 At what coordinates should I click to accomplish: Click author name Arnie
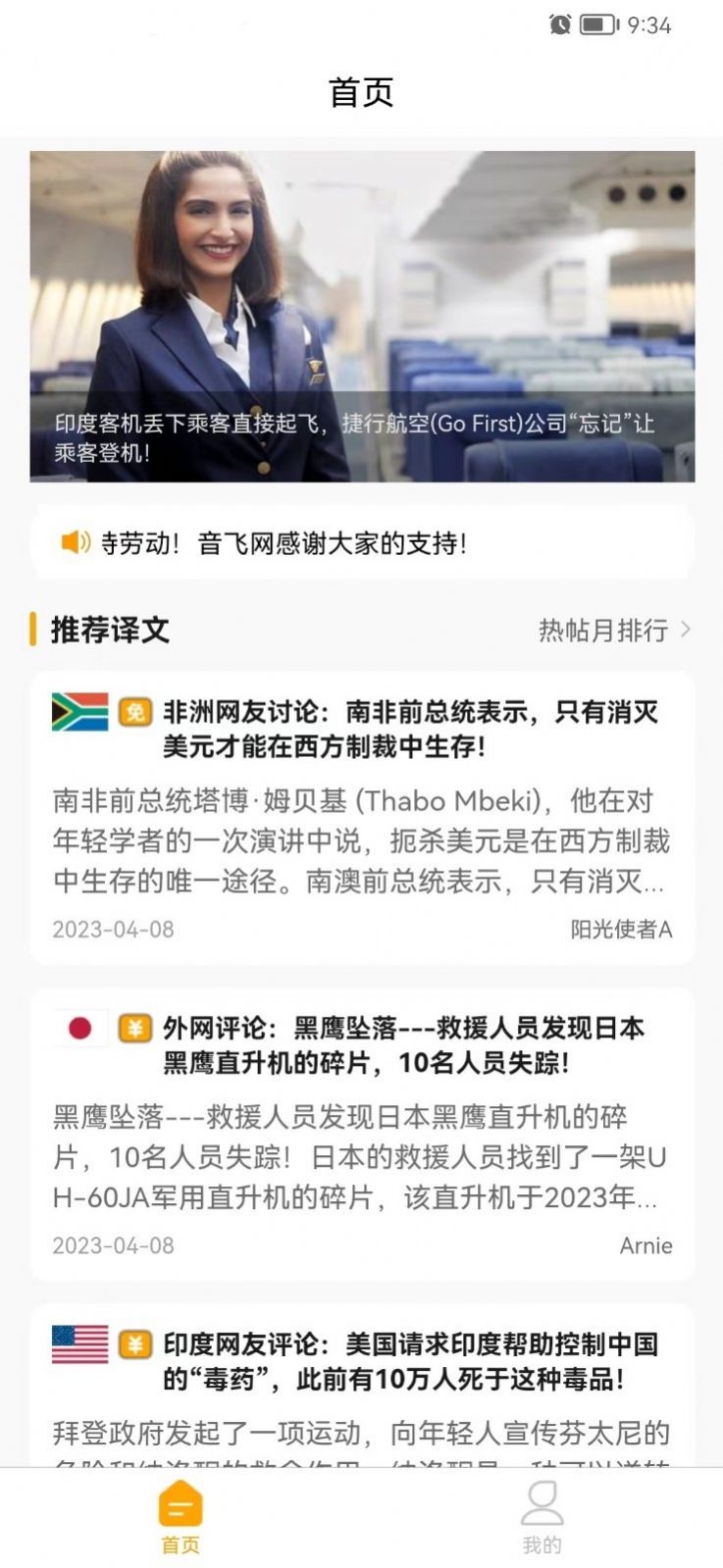click(x=647, y=1245)
